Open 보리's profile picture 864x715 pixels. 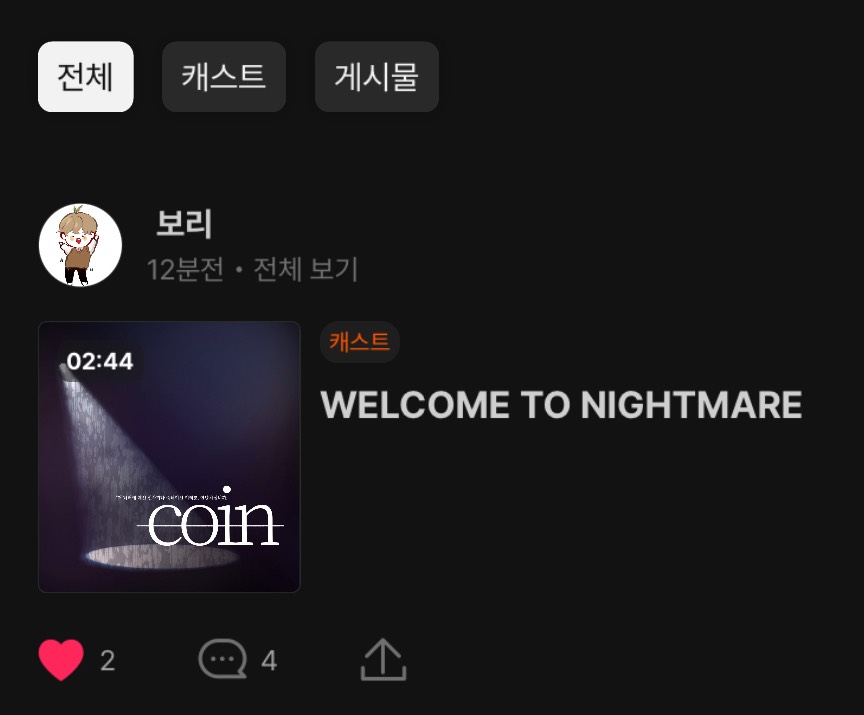pyautogui.click(x=80, y=245)
